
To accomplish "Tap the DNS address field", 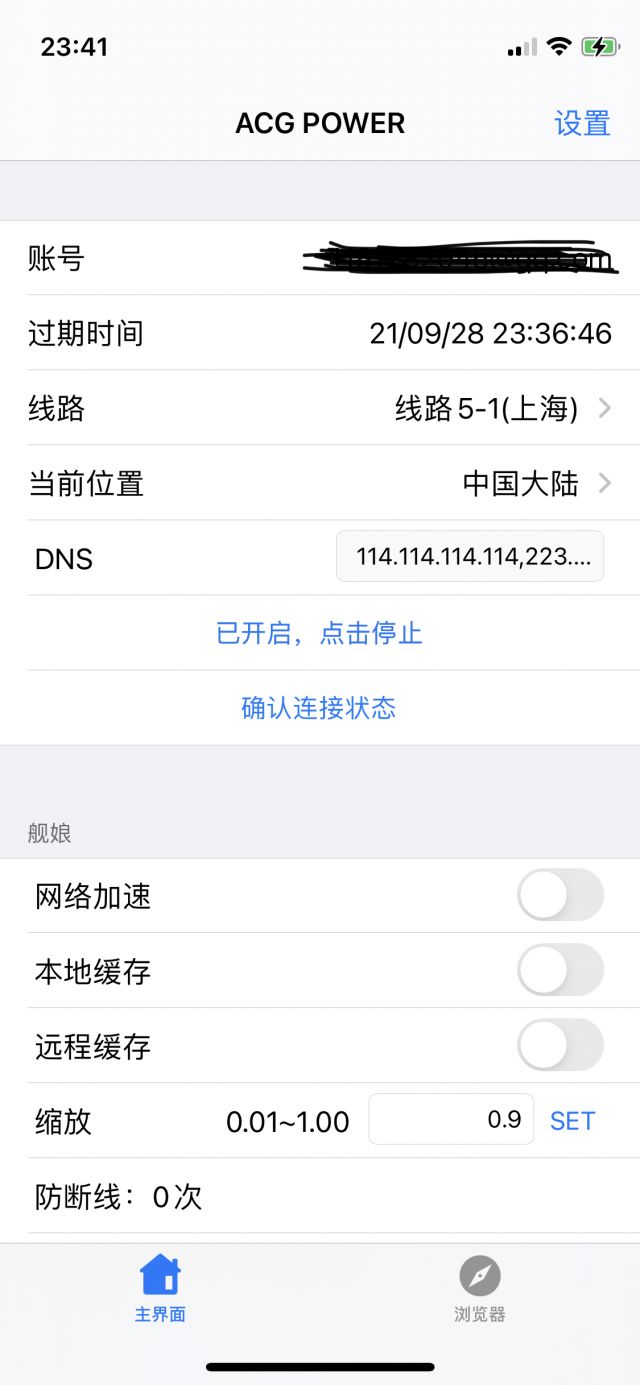I will click(470, 556).
